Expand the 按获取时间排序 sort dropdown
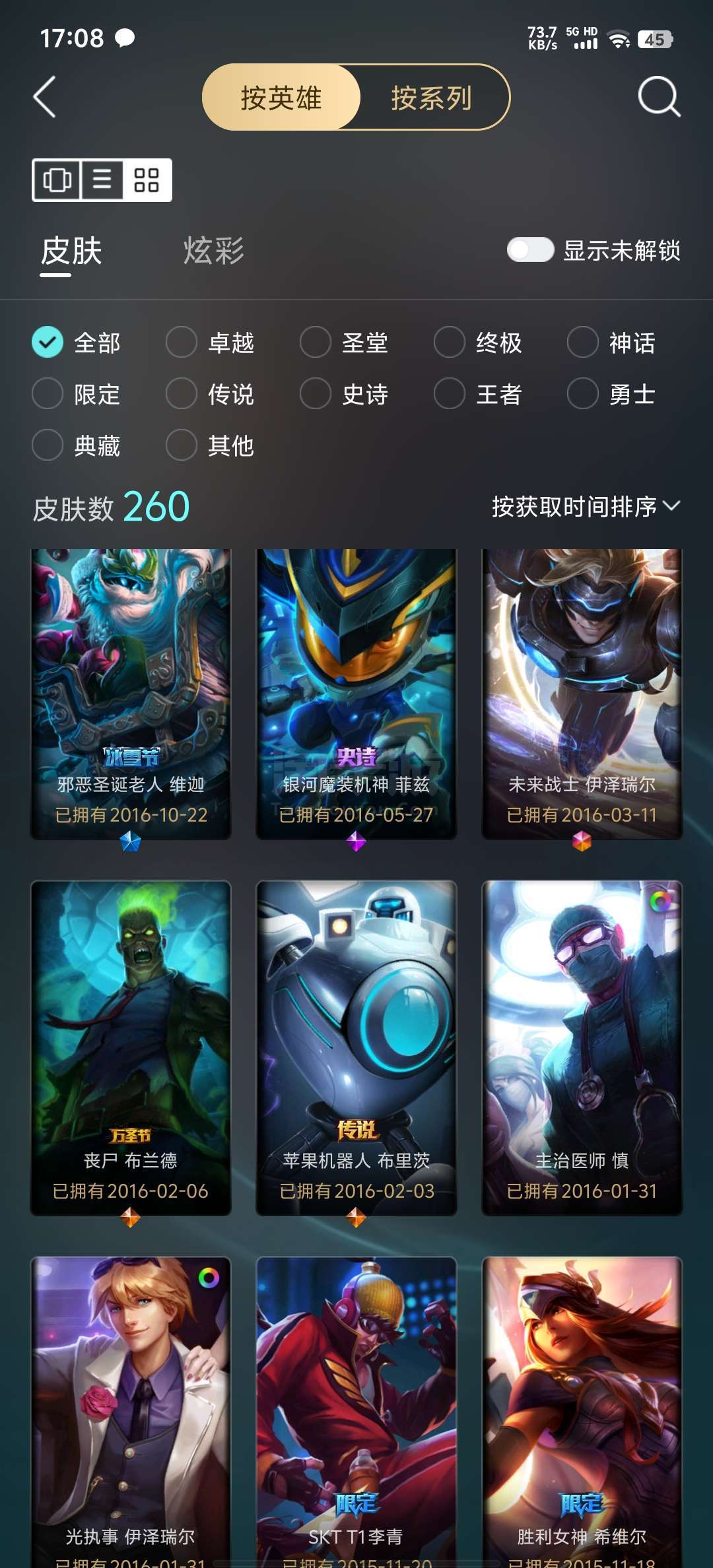 (586, 507)
